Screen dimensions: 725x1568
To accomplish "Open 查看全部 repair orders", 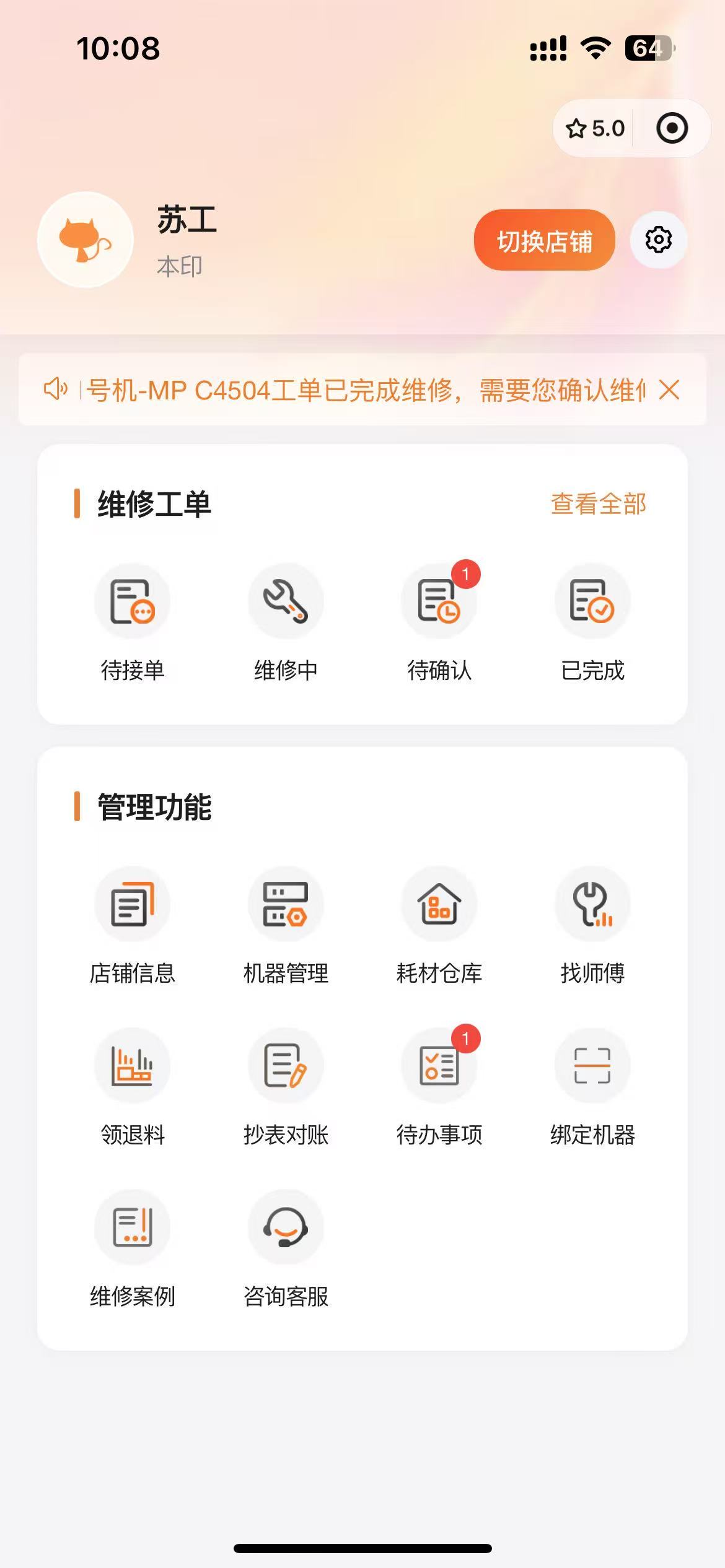I will coord(598,503).
